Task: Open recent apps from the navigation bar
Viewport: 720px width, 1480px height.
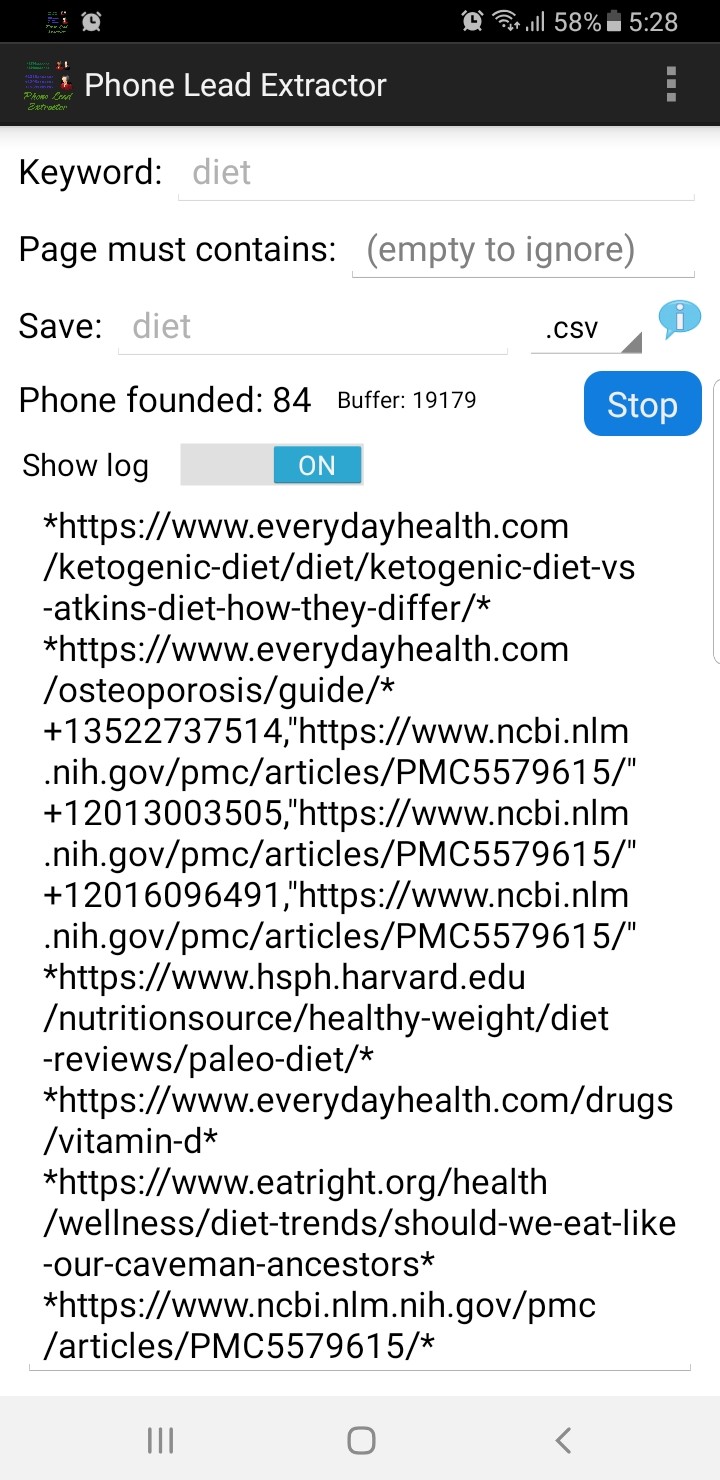Action: [x=160, y=1440]
